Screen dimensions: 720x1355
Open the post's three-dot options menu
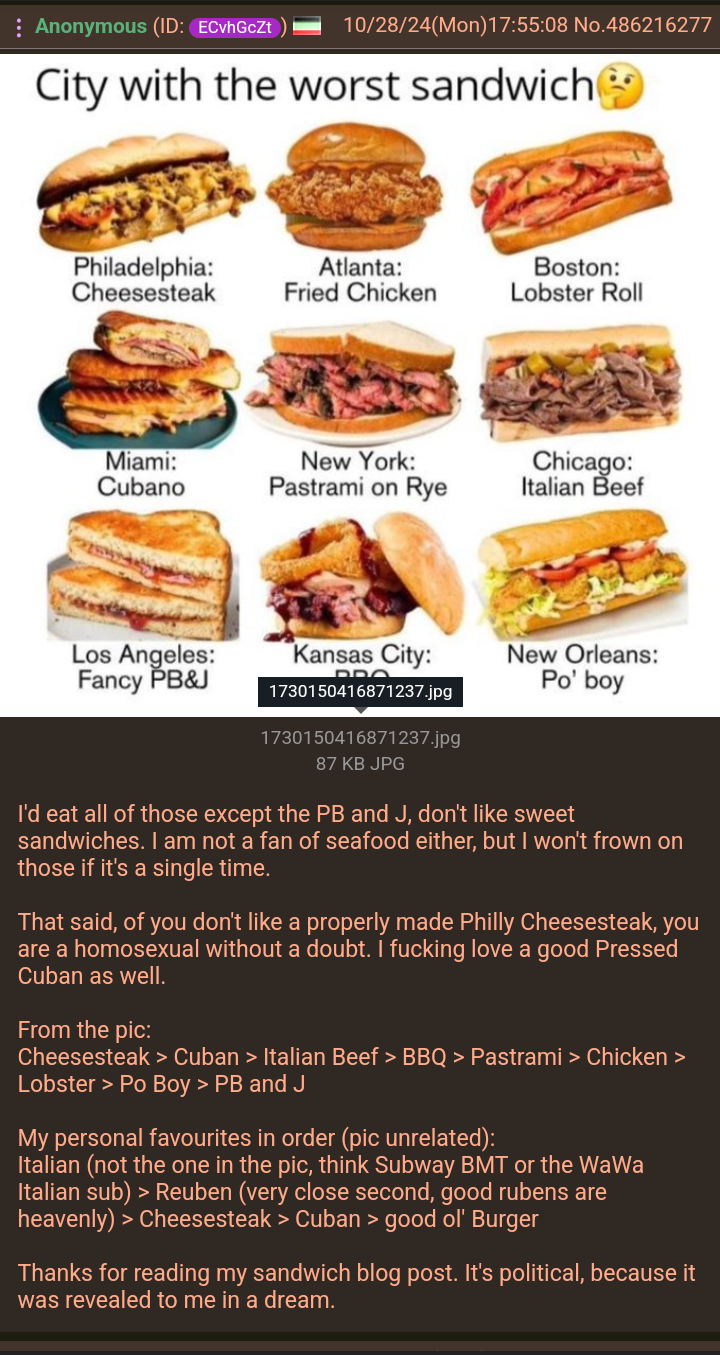pyautogui.click(x=18, y=27)
